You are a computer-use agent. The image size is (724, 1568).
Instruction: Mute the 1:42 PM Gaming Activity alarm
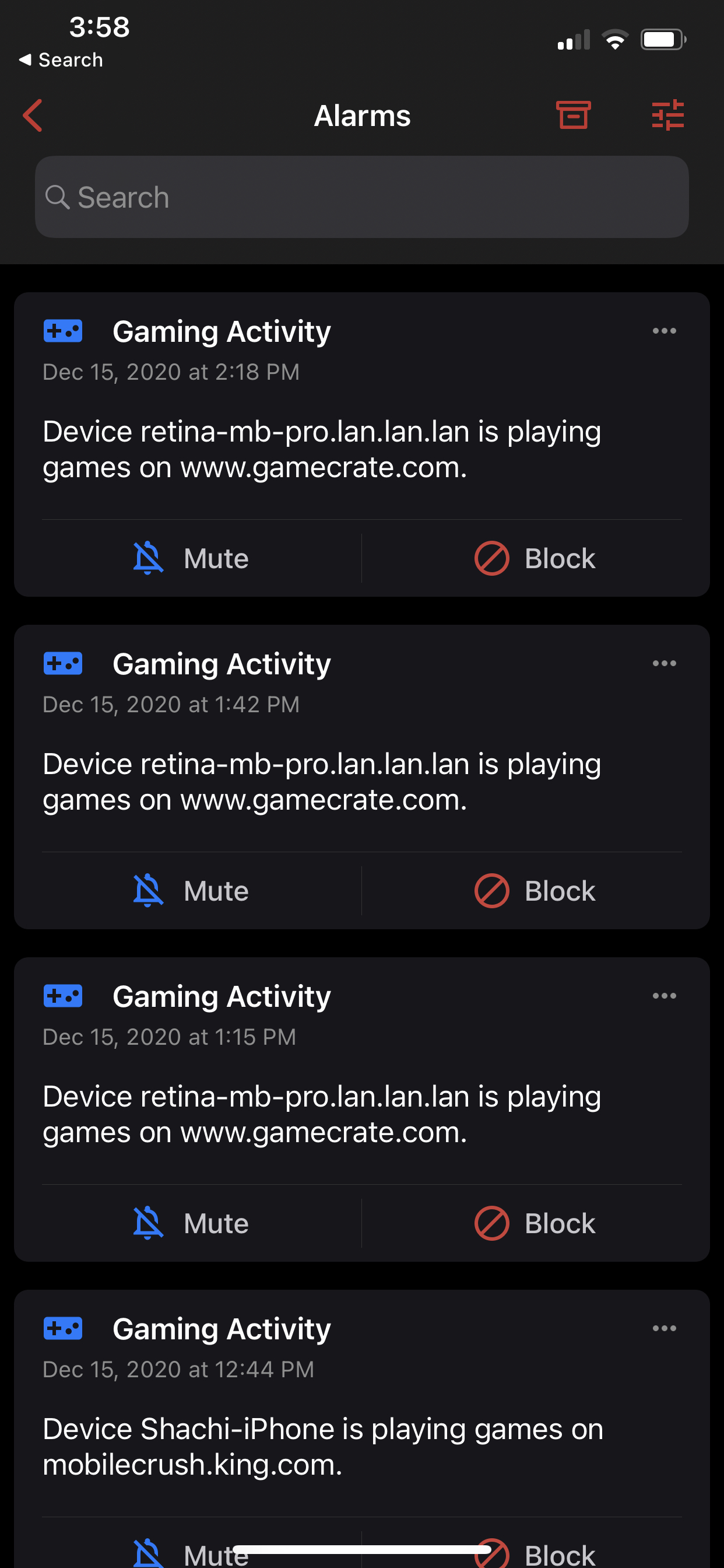(x=191, y=891)
